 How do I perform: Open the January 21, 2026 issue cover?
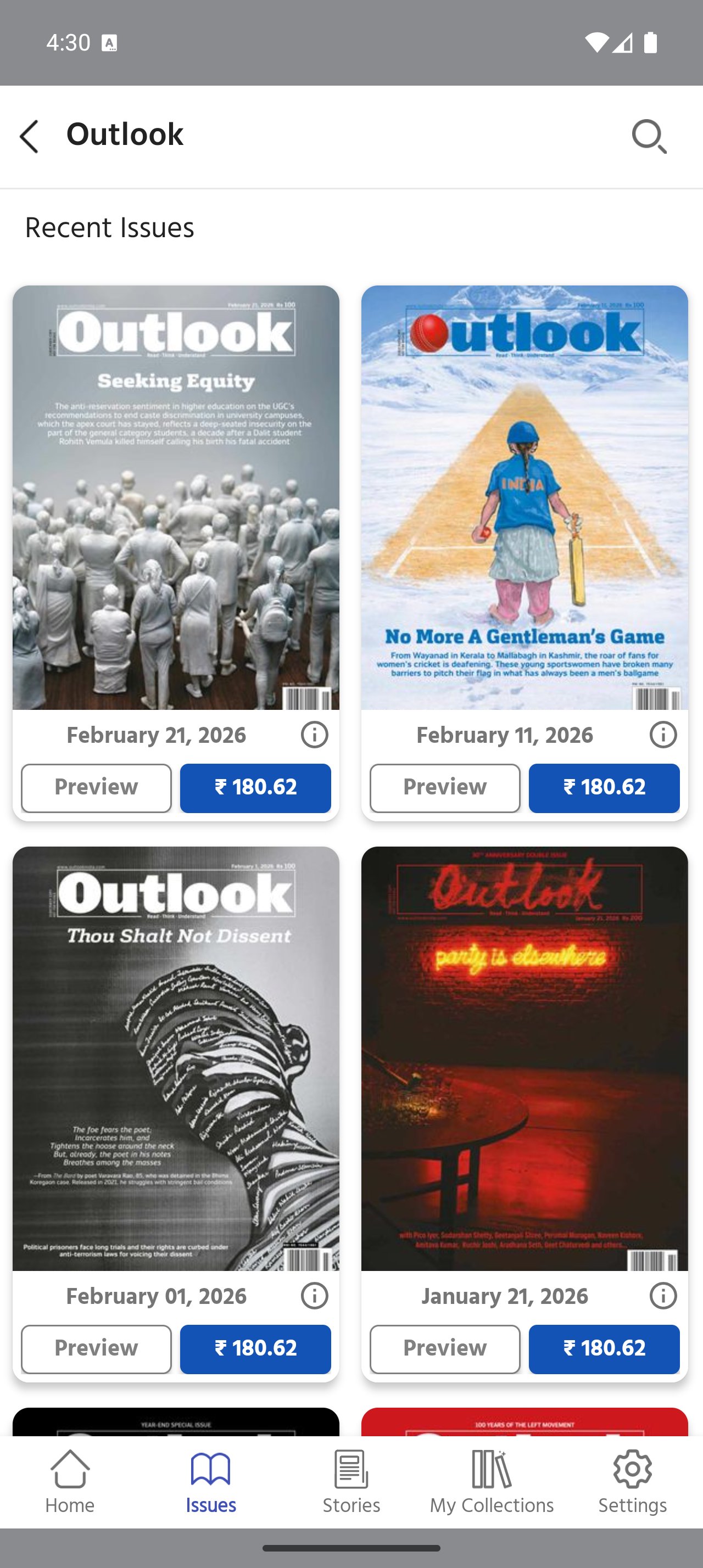coord(524,1058)
